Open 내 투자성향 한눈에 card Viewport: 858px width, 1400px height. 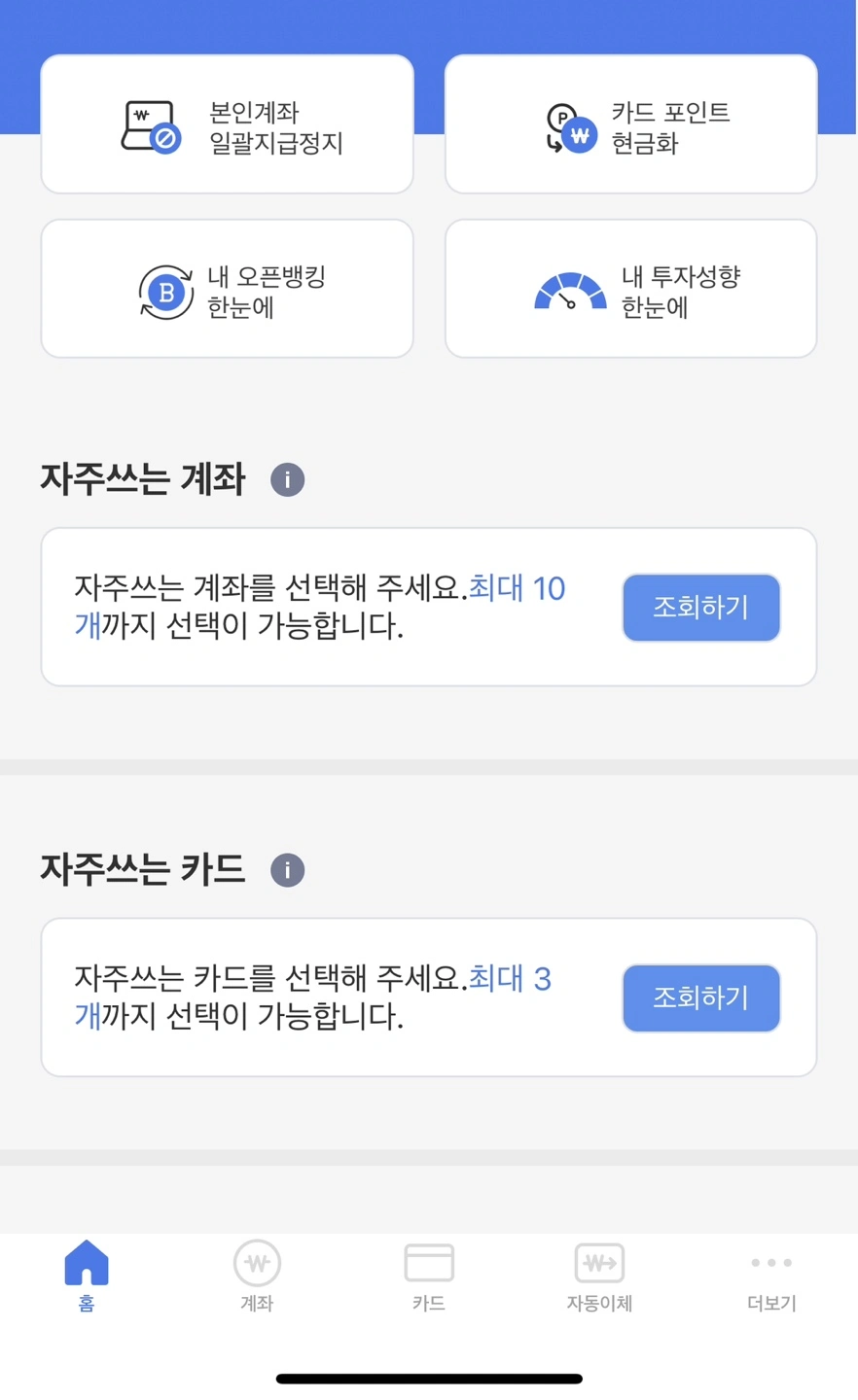630,290
